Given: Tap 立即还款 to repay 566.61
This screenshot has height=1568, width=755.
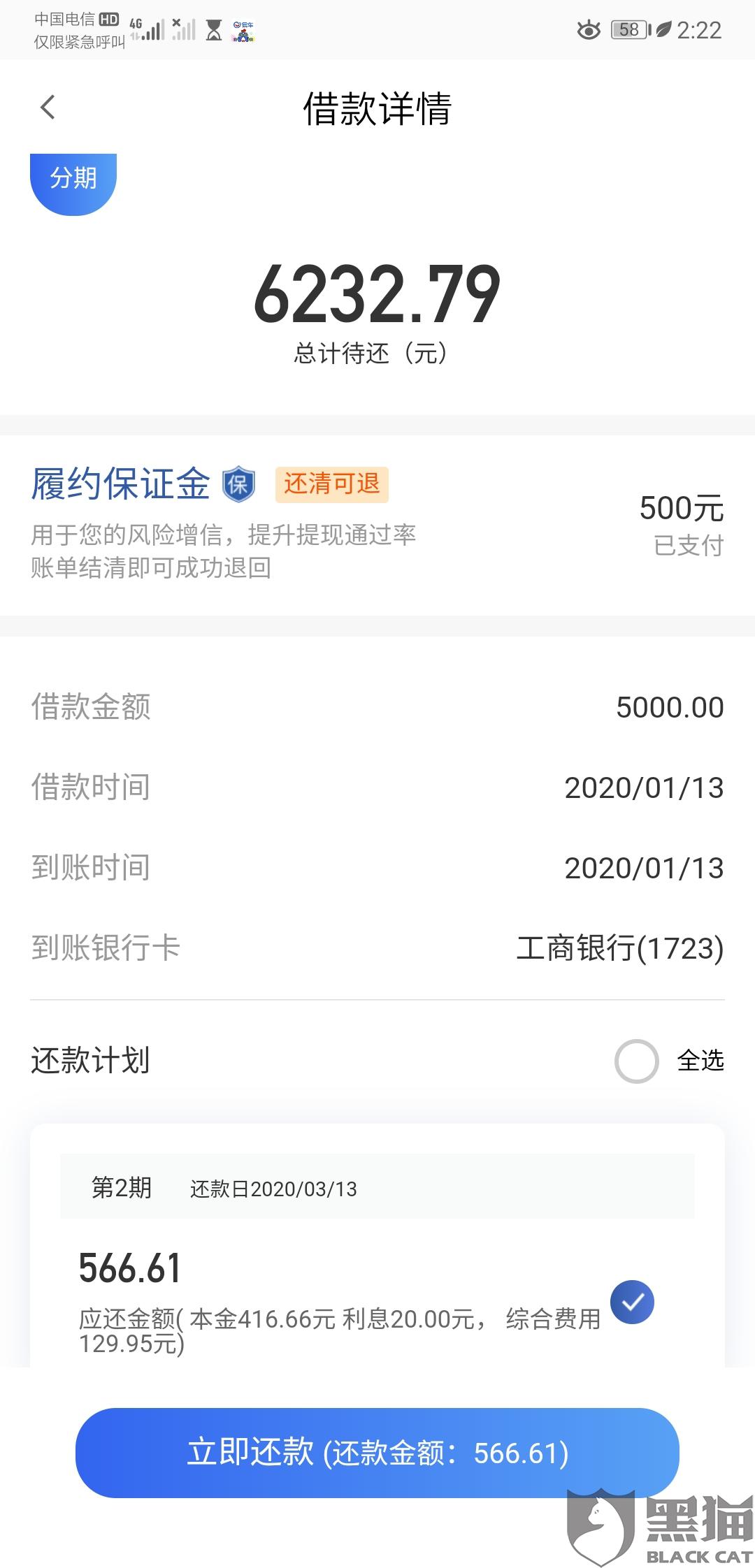Looking at the screenshot, I should pos(377,1452).
